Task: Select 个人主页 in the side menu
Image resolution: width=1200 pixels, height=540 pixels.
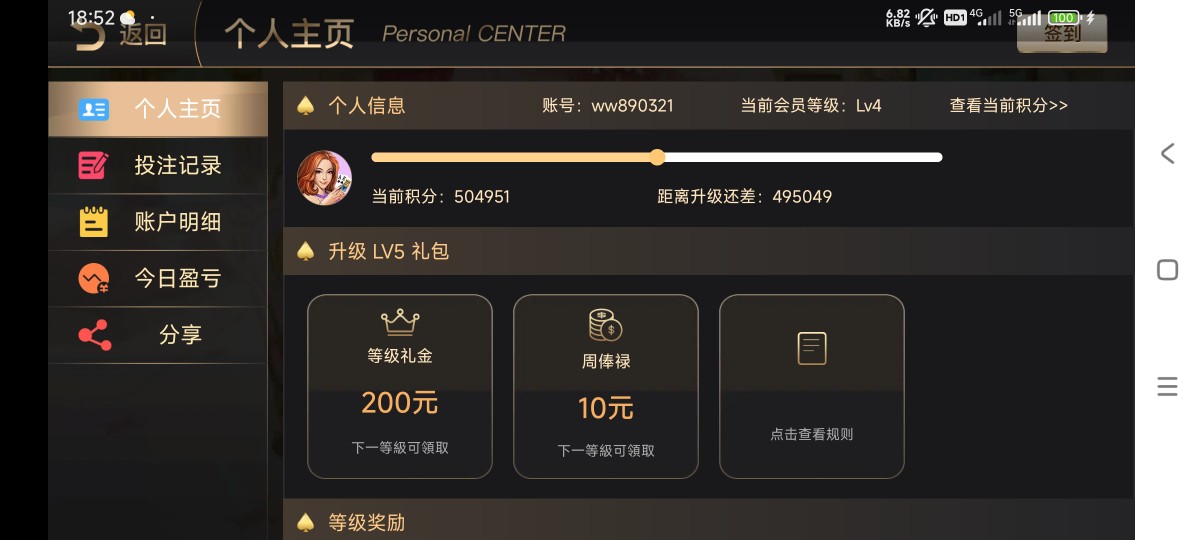Action: [x=158, y=109]
